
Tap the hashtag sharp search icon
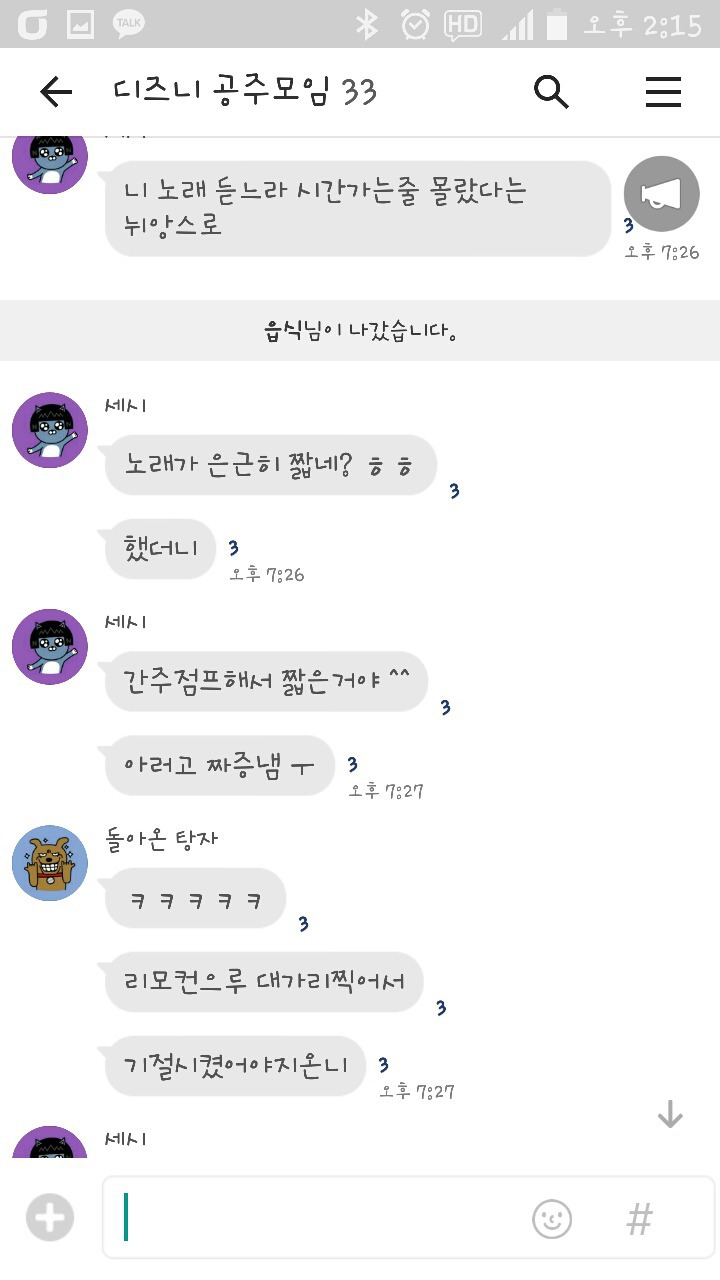(638, 1219)
